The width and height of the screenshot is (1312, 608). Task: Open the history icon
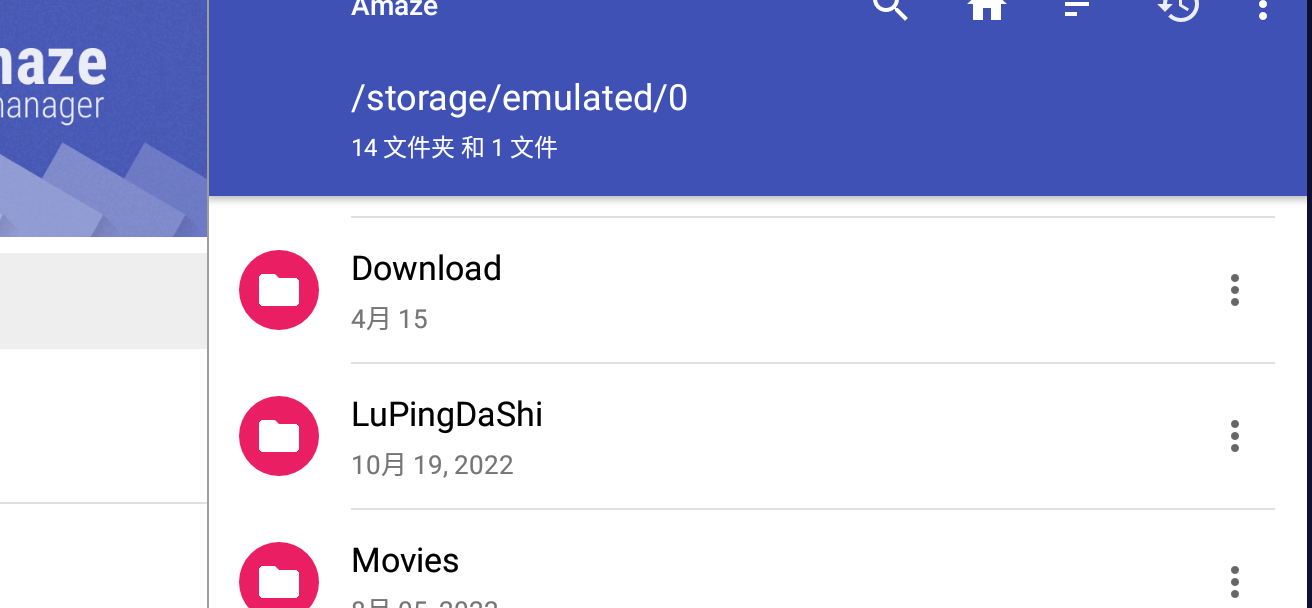tap(1178, 8)
